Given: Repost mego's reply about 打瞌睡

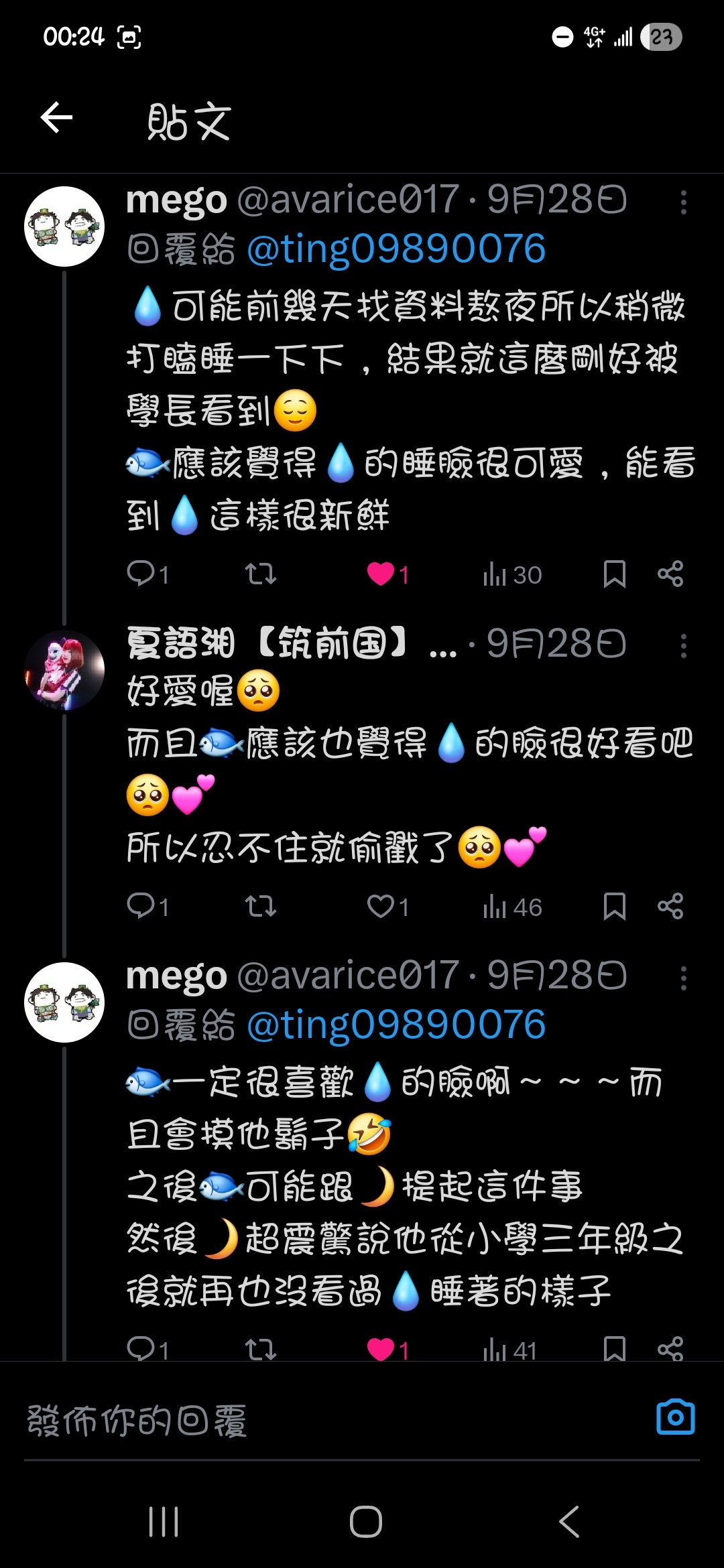Looking at the screenshot, I should [260, 574].
